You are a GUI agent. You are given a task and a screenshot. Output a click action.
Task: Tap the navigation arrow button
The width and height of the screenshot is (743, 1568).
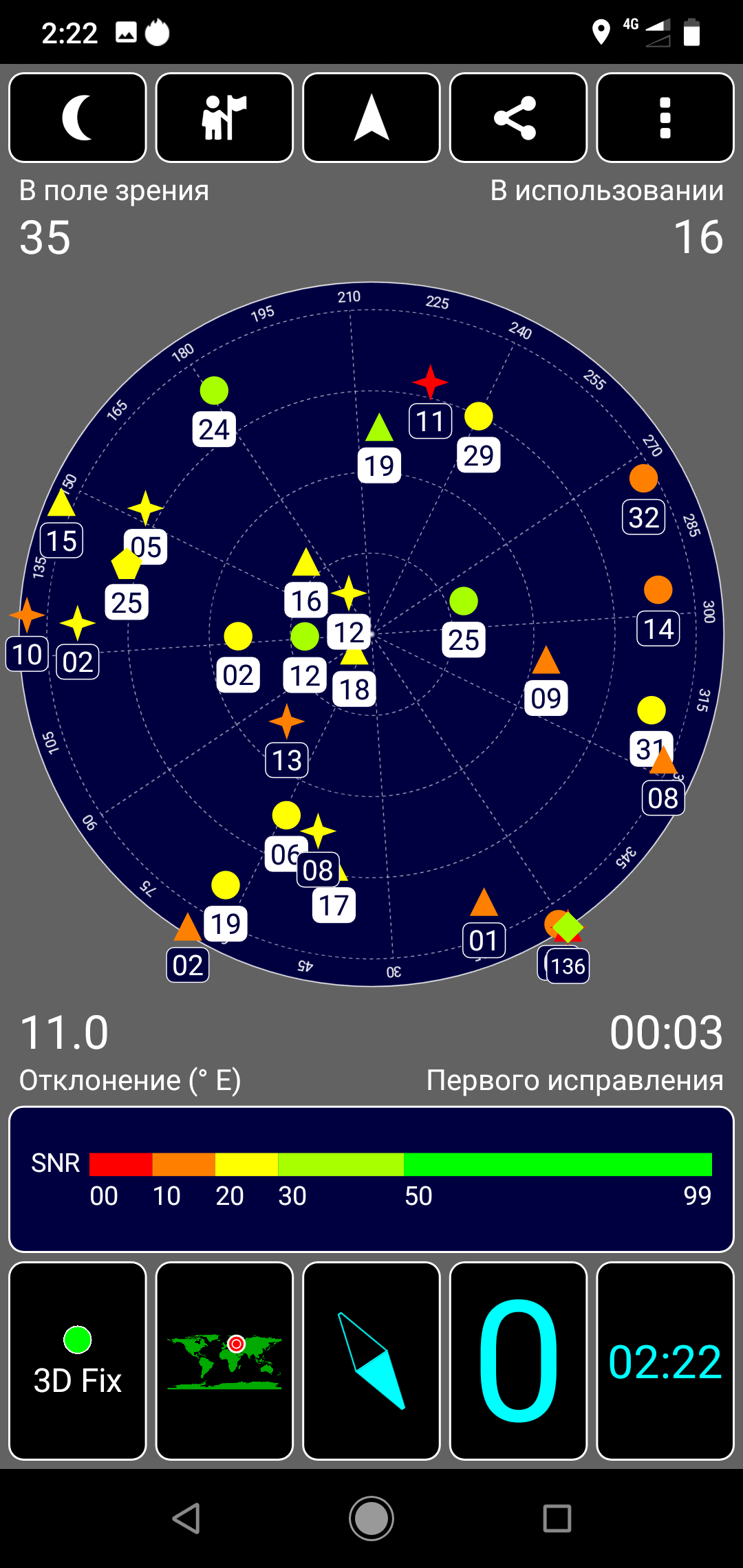click(371, 118)
